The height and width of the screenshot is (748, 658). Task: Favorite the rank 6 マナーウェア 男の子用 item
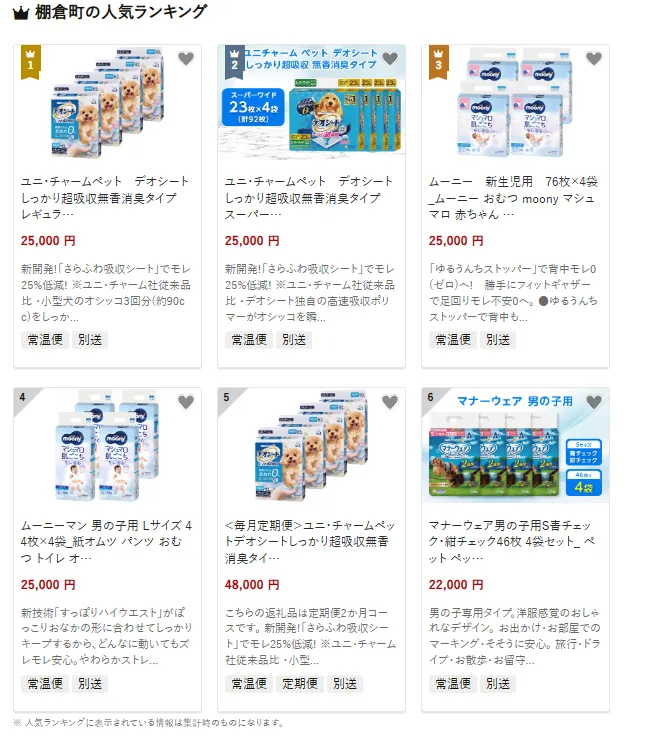click(593, 402)
